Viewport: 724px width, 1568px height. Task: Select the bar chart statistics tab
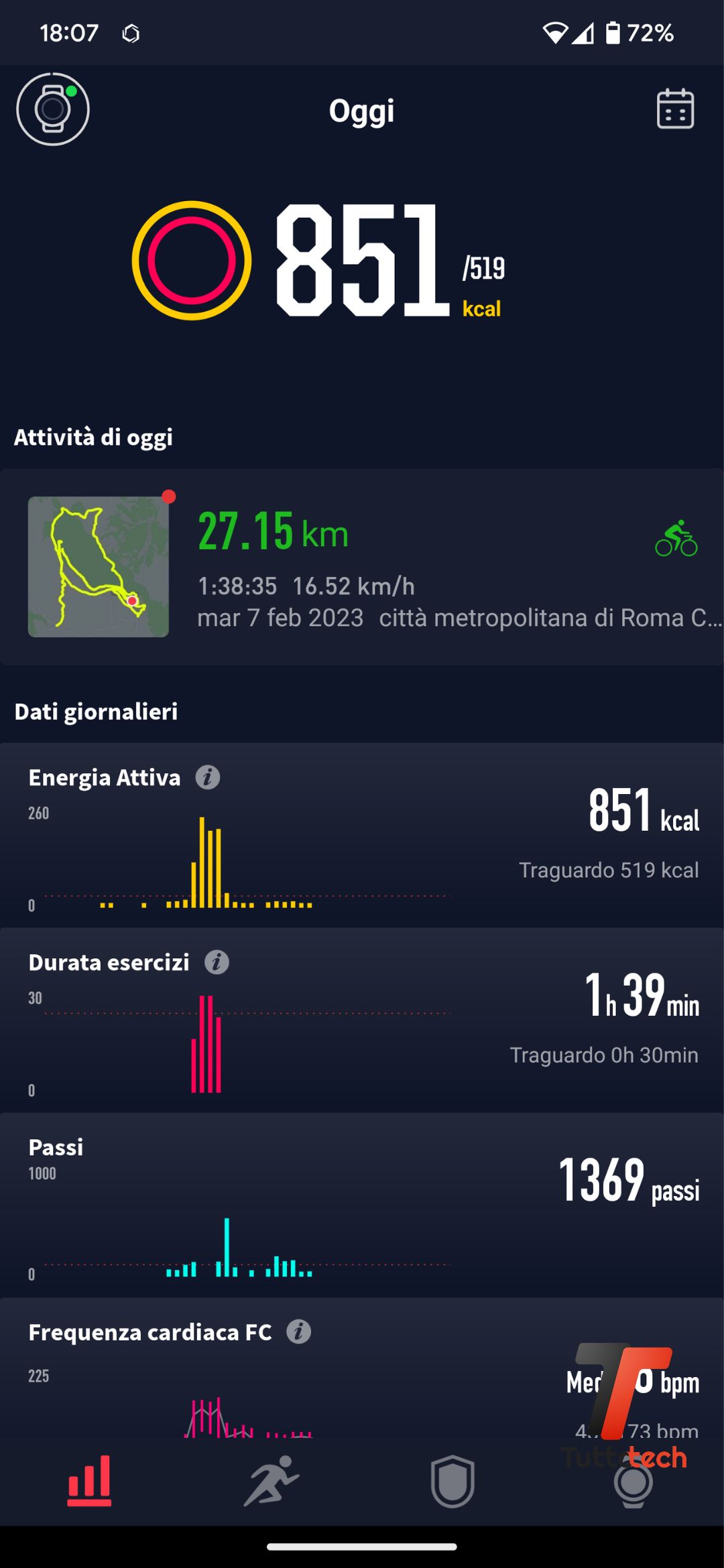tap(89, 1481)
